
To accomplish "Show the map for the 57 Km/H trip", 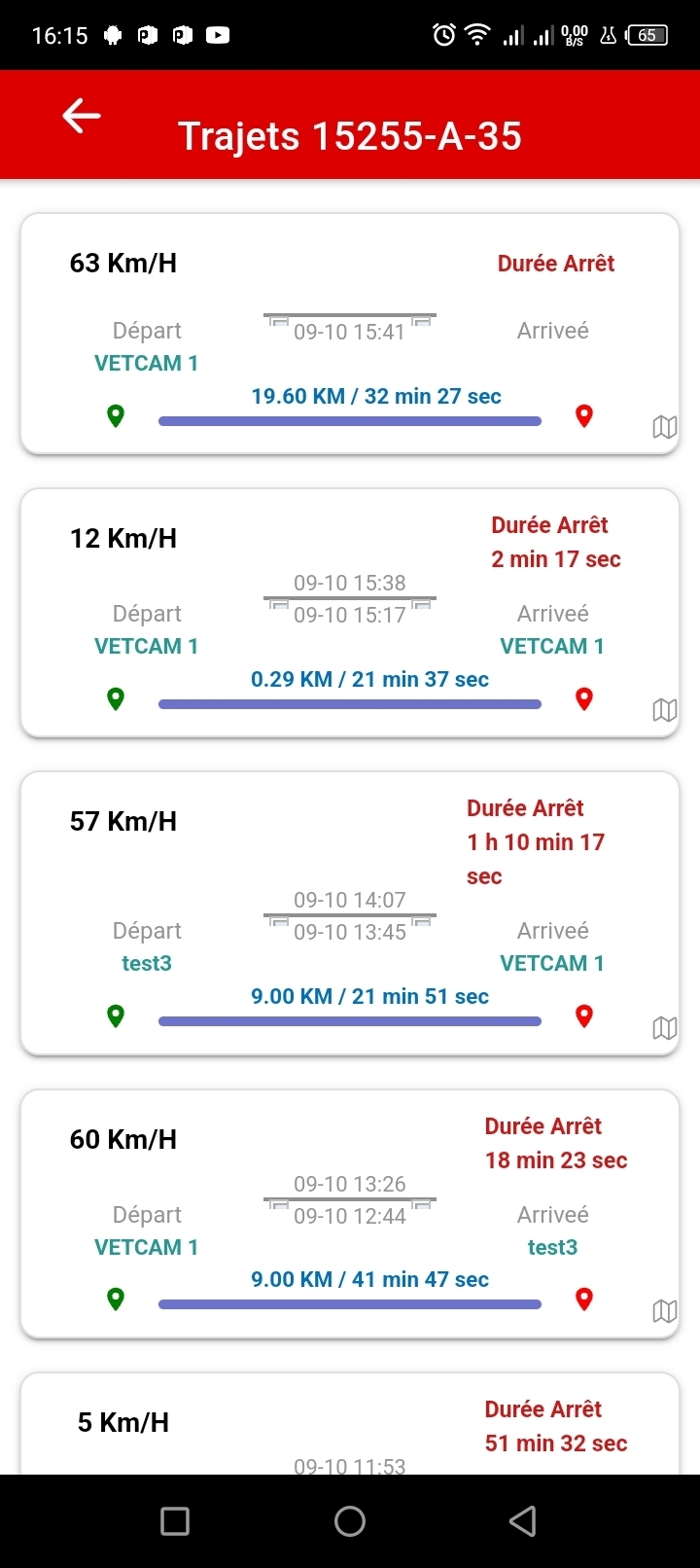I will pyautogui.click(x=664, y=1027).
